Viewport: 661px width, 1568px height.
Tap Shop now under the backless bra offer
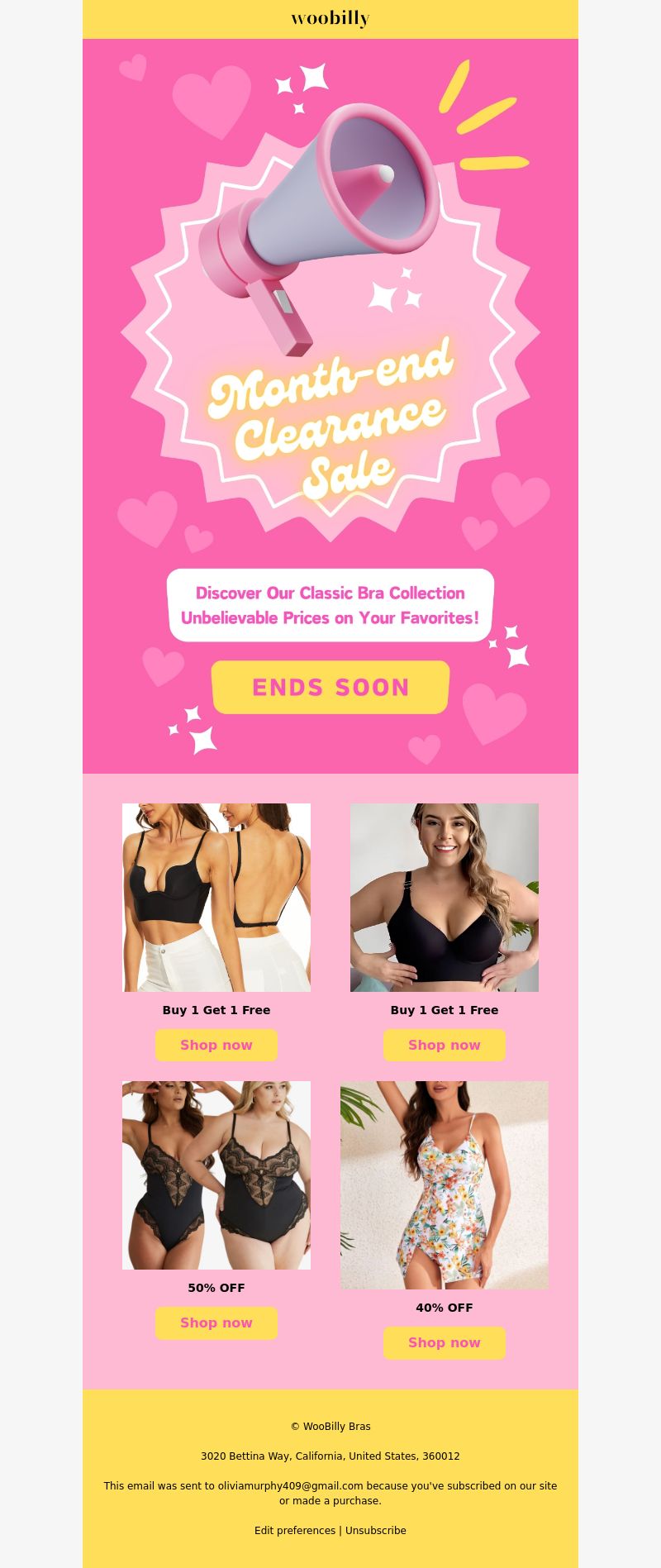pyautogui.click(x=216, y=1045)
